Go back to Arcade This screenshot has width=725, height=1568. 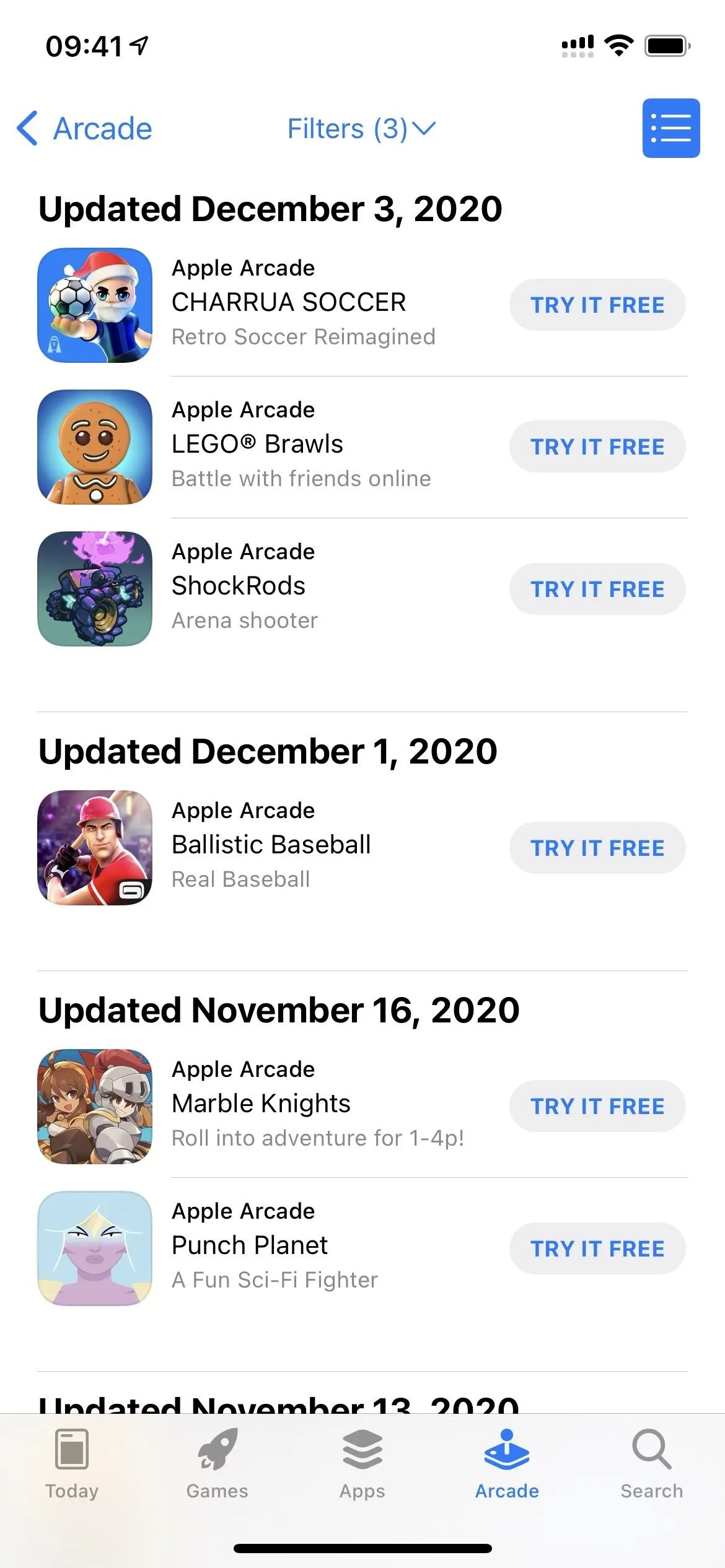tap(84, 129)
